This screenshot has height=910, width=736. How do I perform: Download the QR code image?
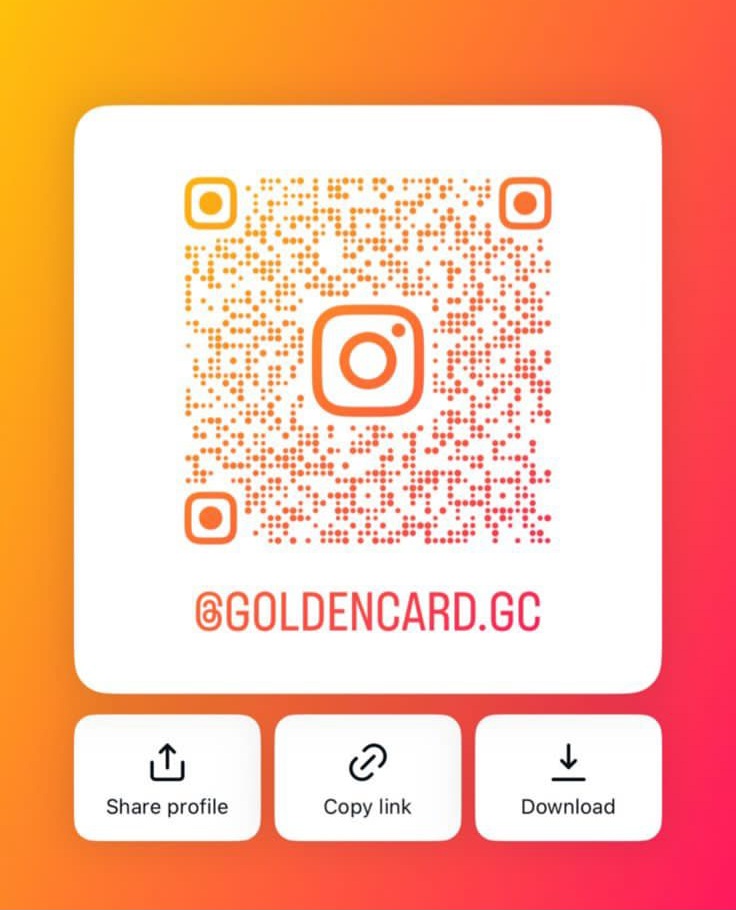(x=568, y=777)
